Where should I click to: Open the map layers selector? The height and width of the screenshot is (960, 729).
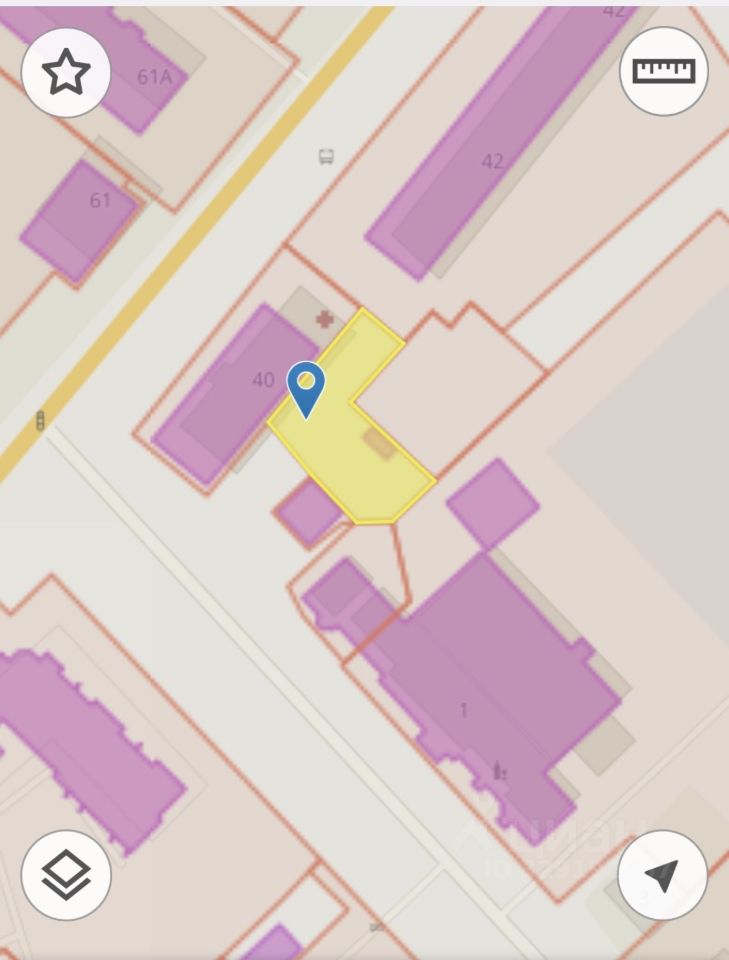(x=66, y=874)
